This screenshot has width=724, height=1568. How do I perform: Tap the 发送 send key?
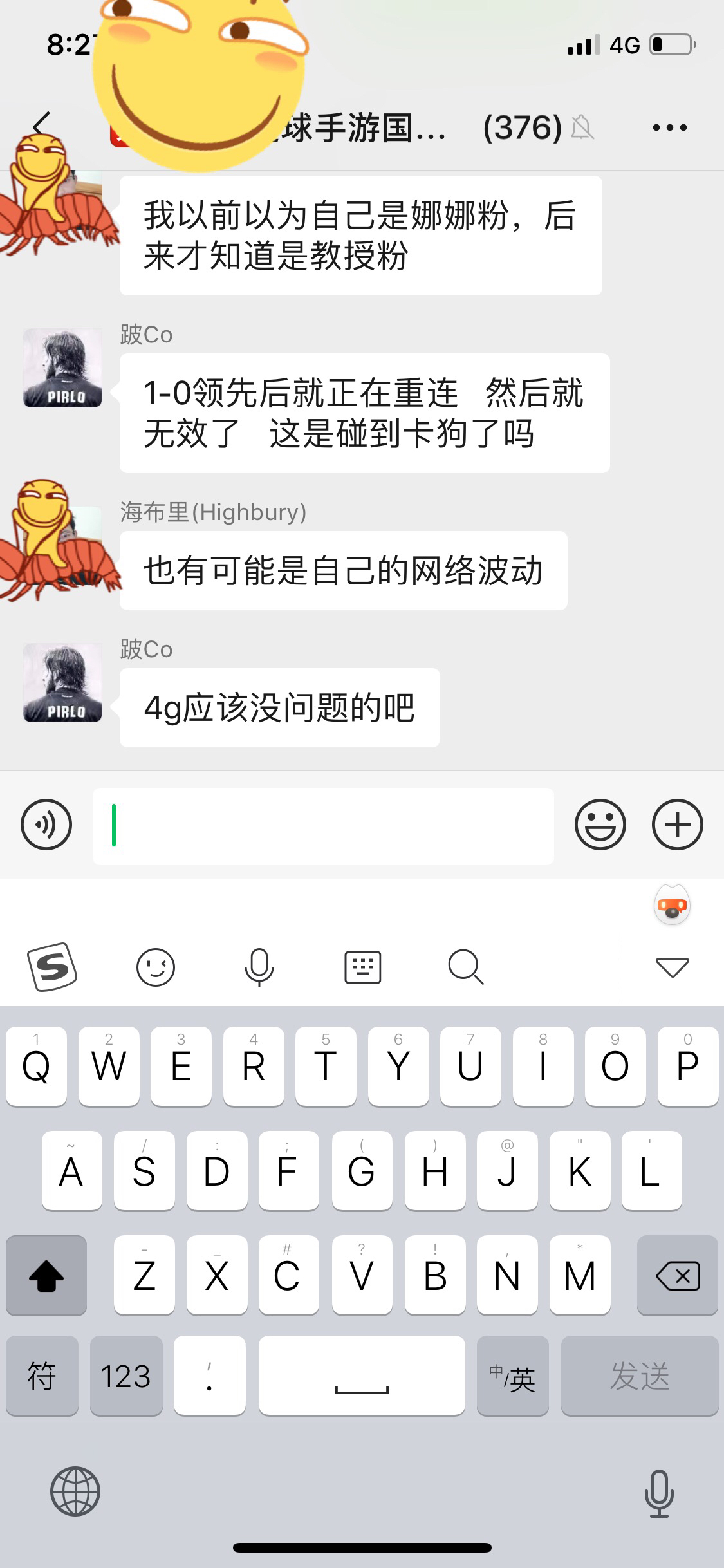pyautogui.click(x=639, y=1376)
